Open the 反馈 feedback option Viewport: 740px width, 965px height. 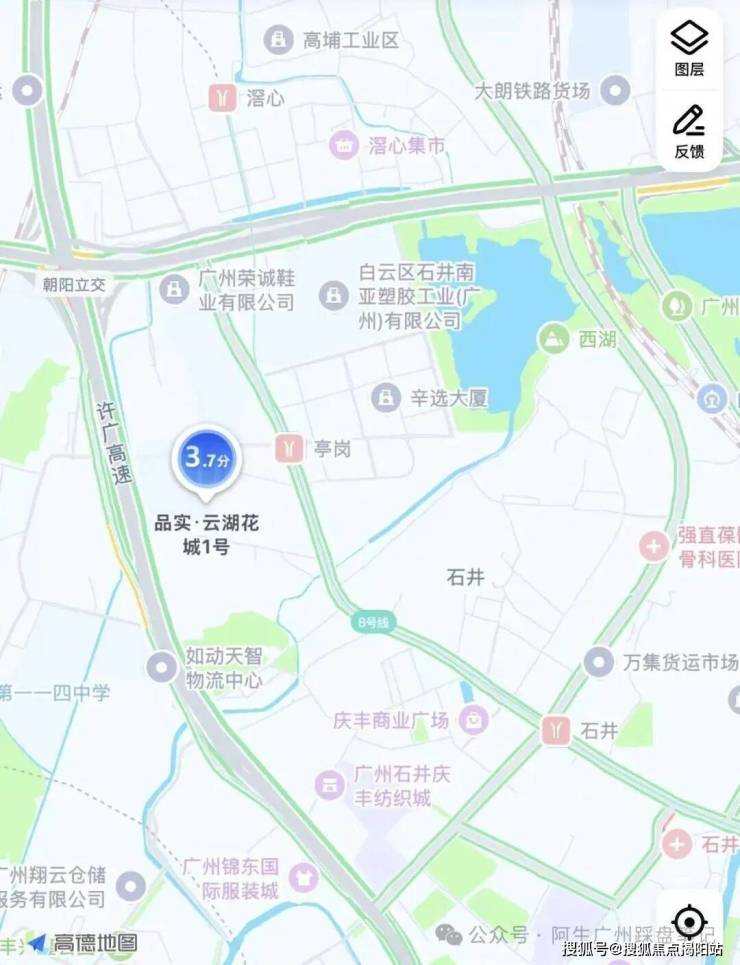[x=689, y=132]
